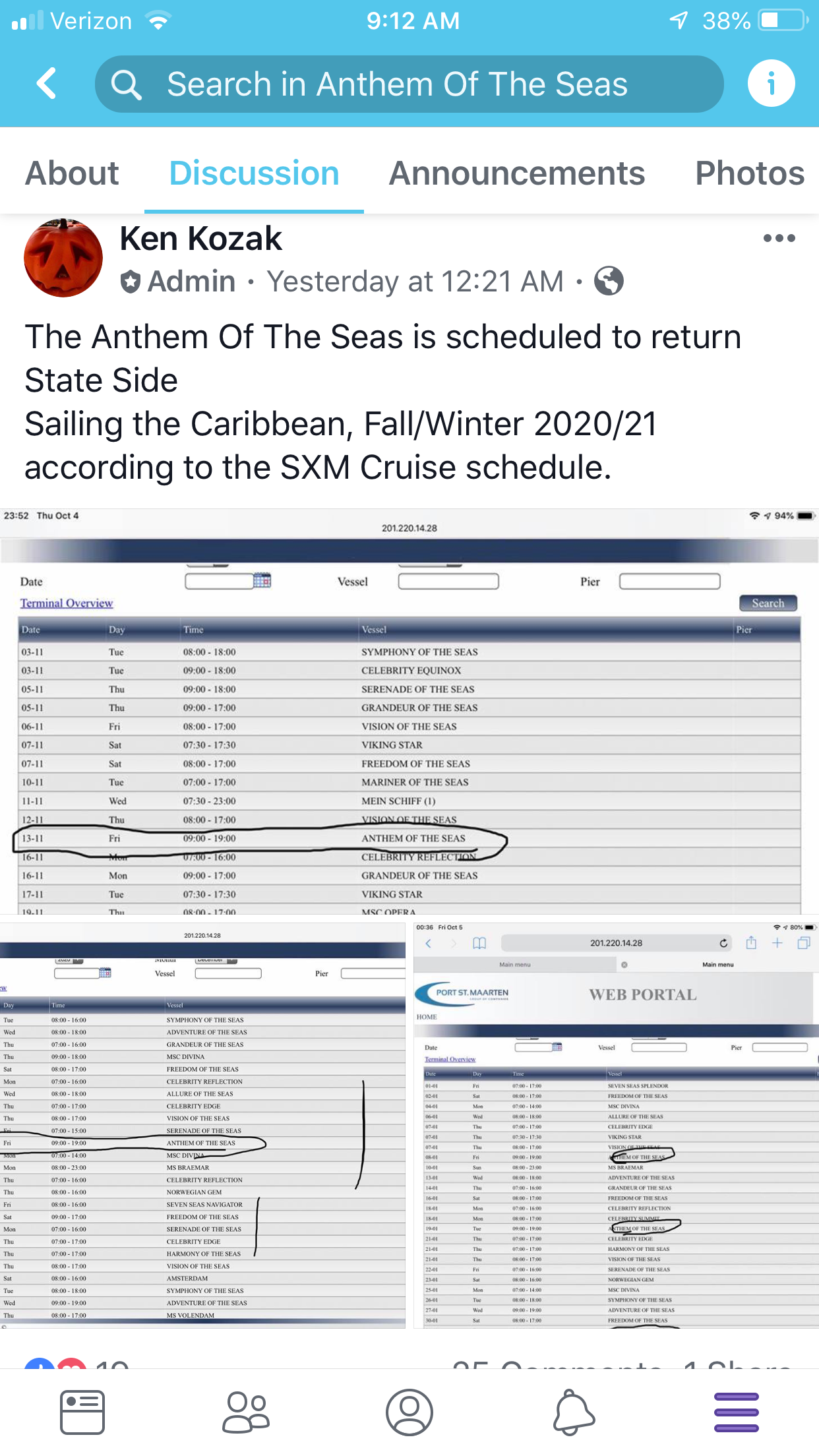Select the Discussion tab

pyautogui.click(x=254, y=173)
